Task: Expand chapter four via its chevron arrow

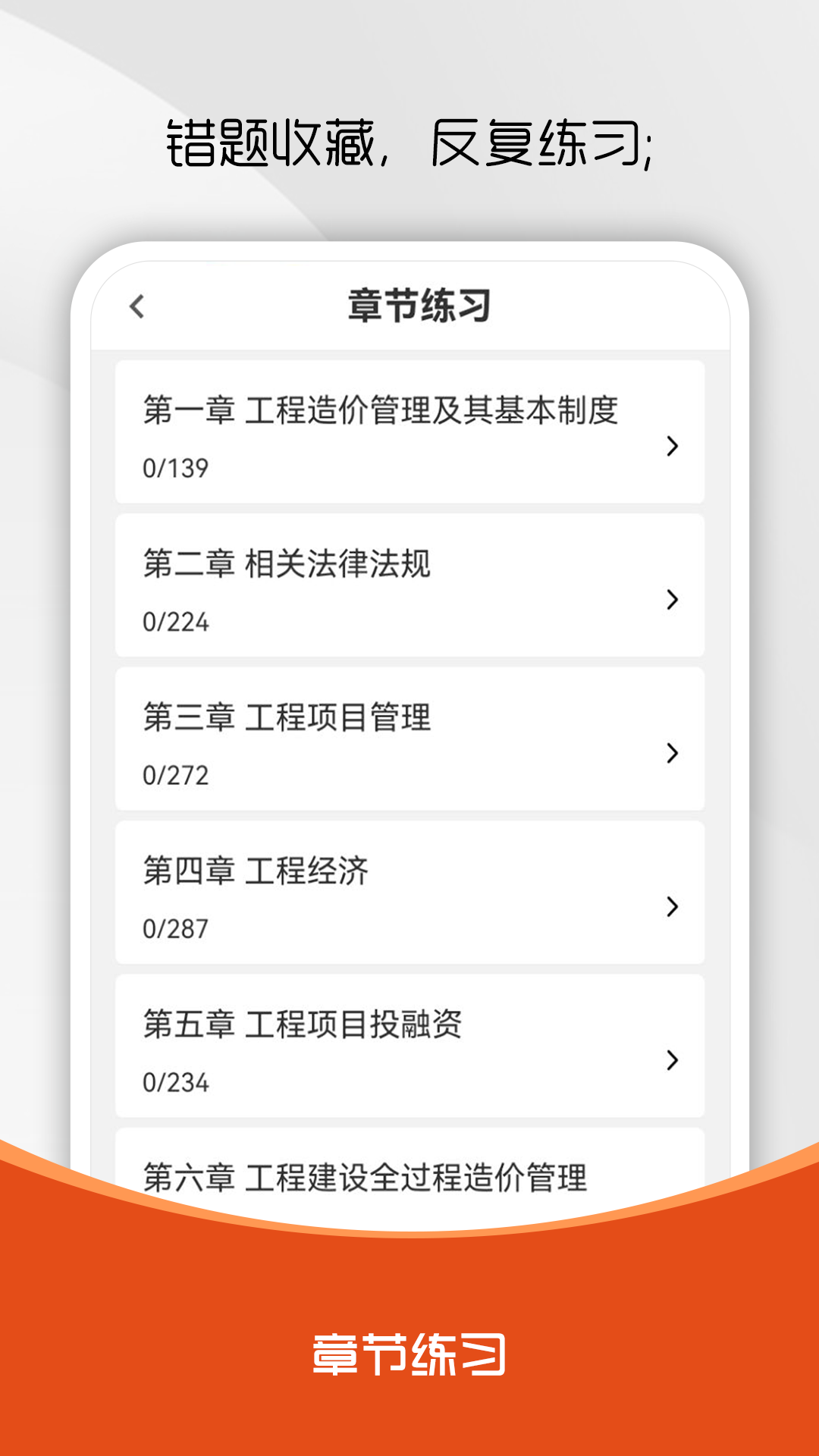Action: (671, 906)
